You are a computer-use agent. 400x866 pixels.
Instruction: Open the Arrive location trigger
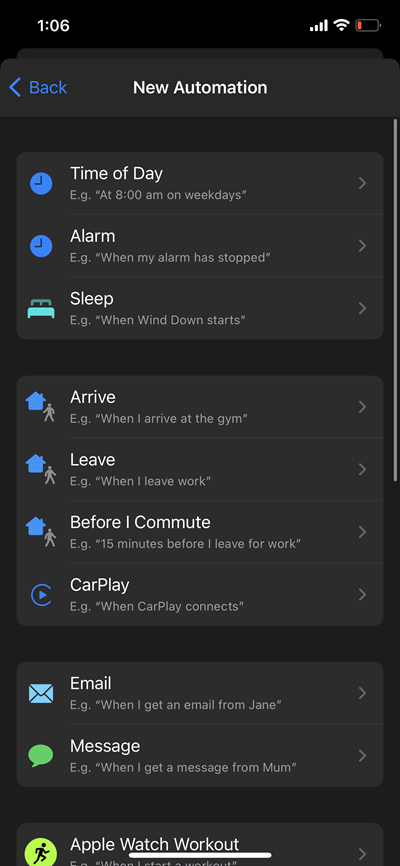[200, 407]
